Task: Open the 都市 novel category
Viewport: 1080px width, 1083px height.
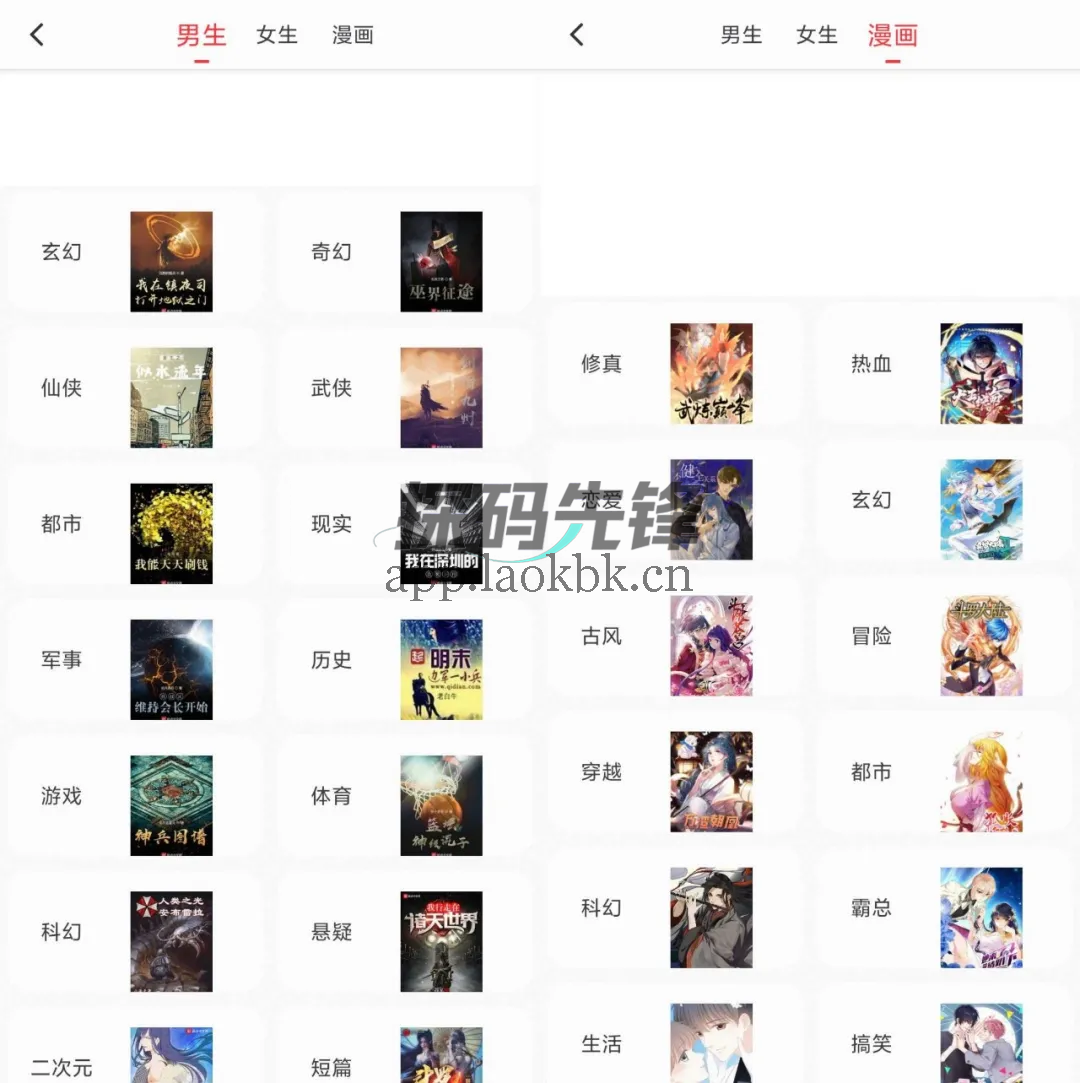Action: pyautogui.click(x=62, y=523)
